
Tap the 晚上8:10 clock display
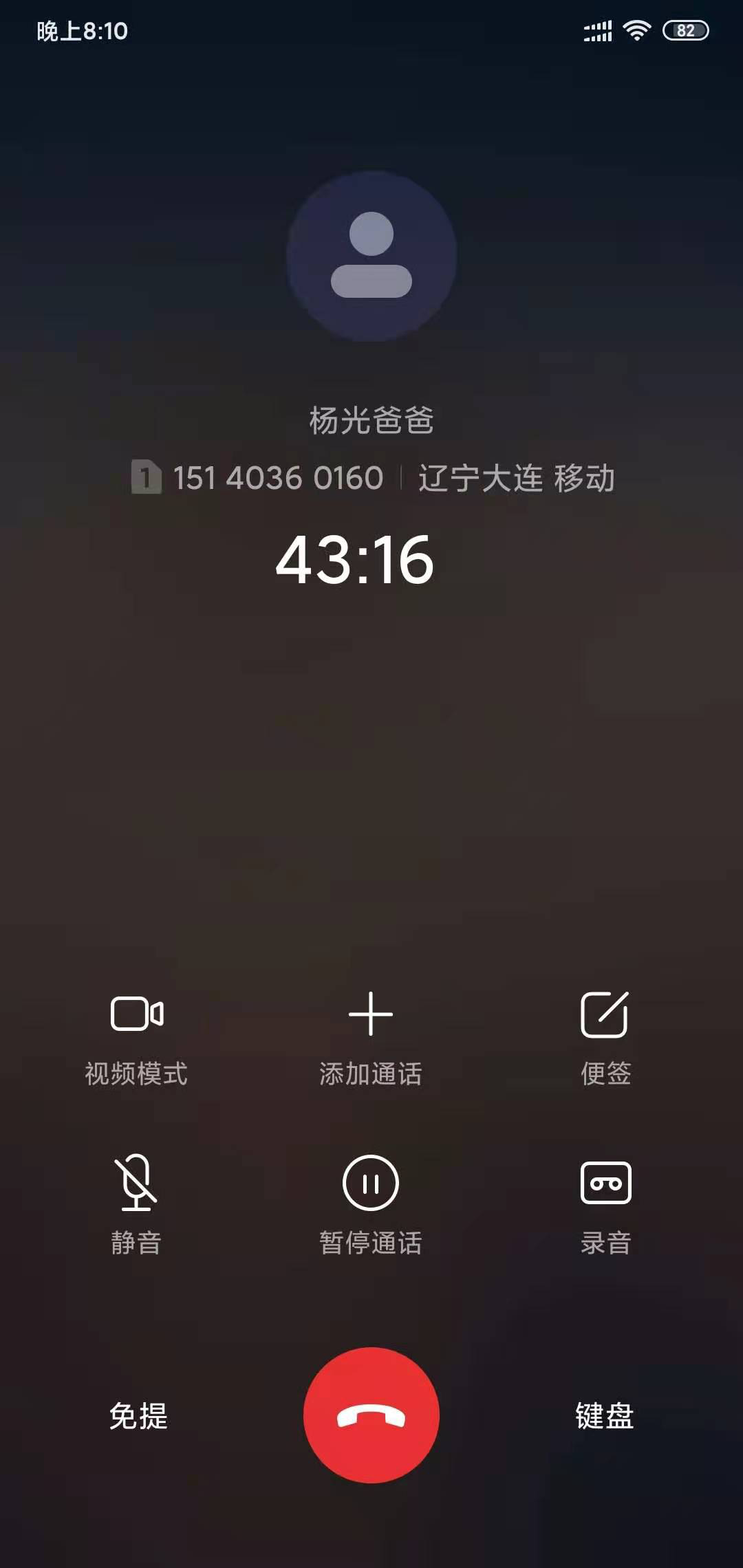coord(83,29)
